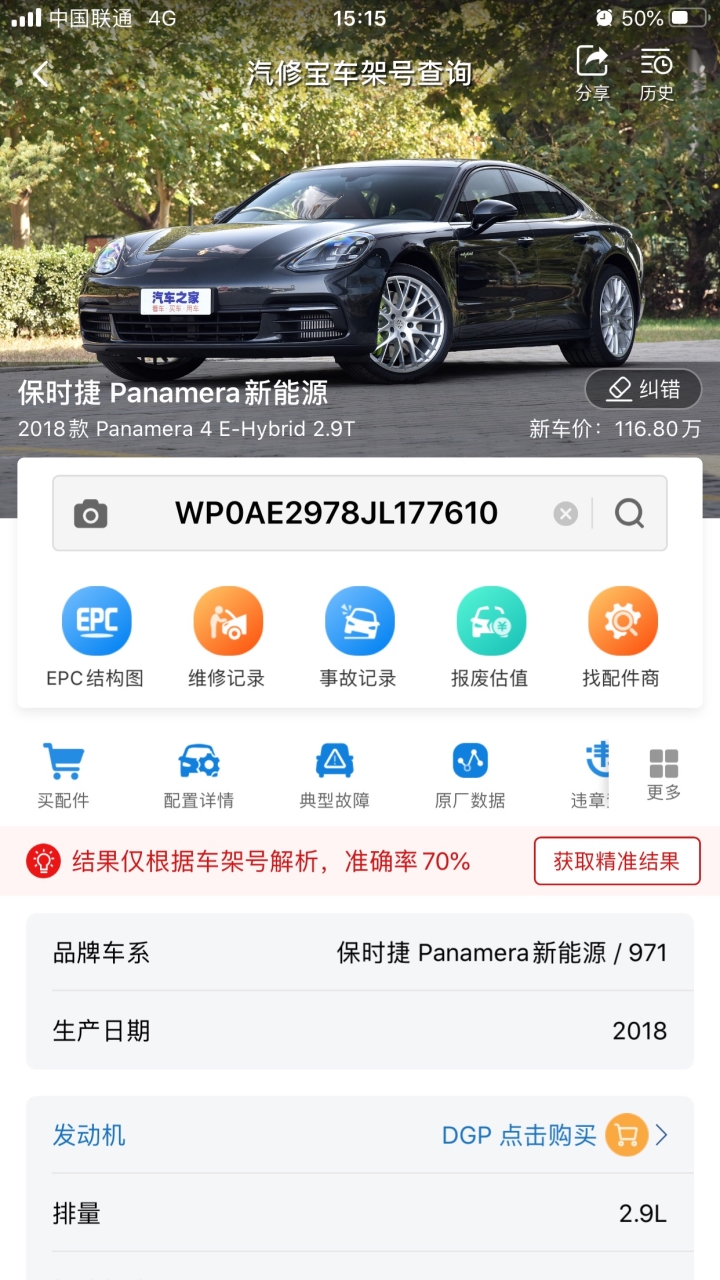Share this VIN lookup result
The image size is (720, 1280).
[592, 74]
